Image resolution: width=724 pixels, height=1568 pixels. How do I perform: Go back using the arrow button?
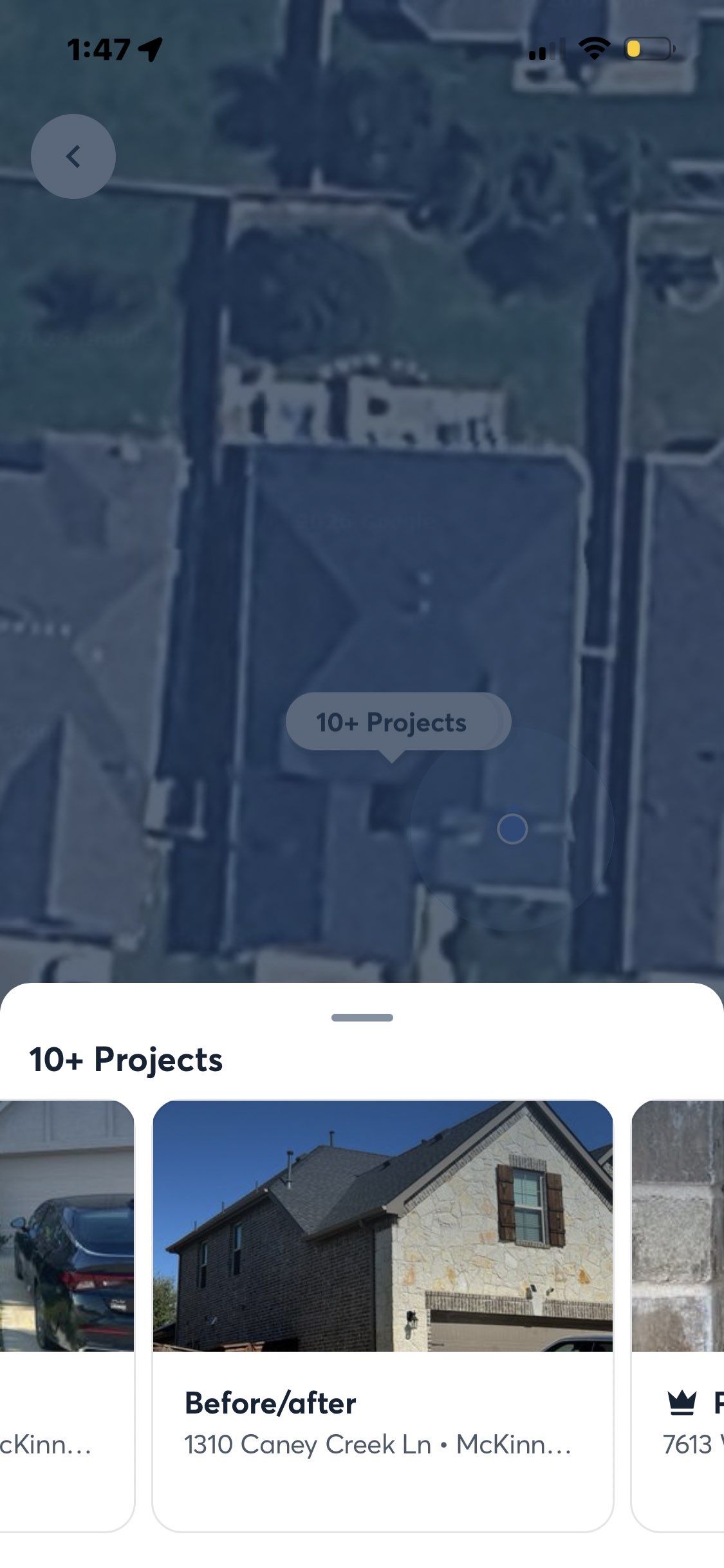click(x=73, y=156)
